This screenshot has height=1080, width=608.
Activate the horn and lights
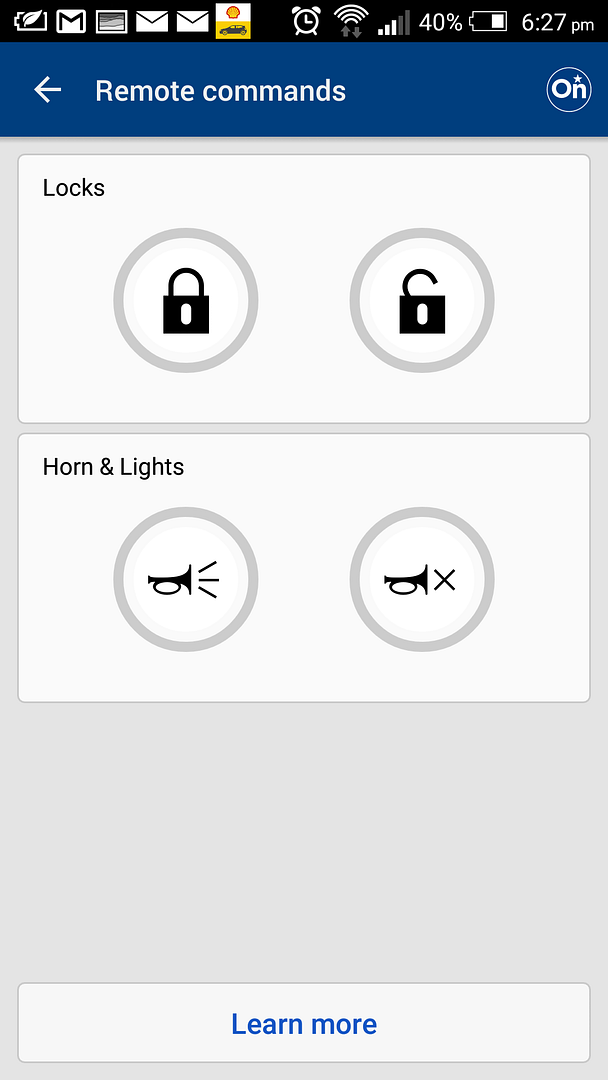(186, 579)
